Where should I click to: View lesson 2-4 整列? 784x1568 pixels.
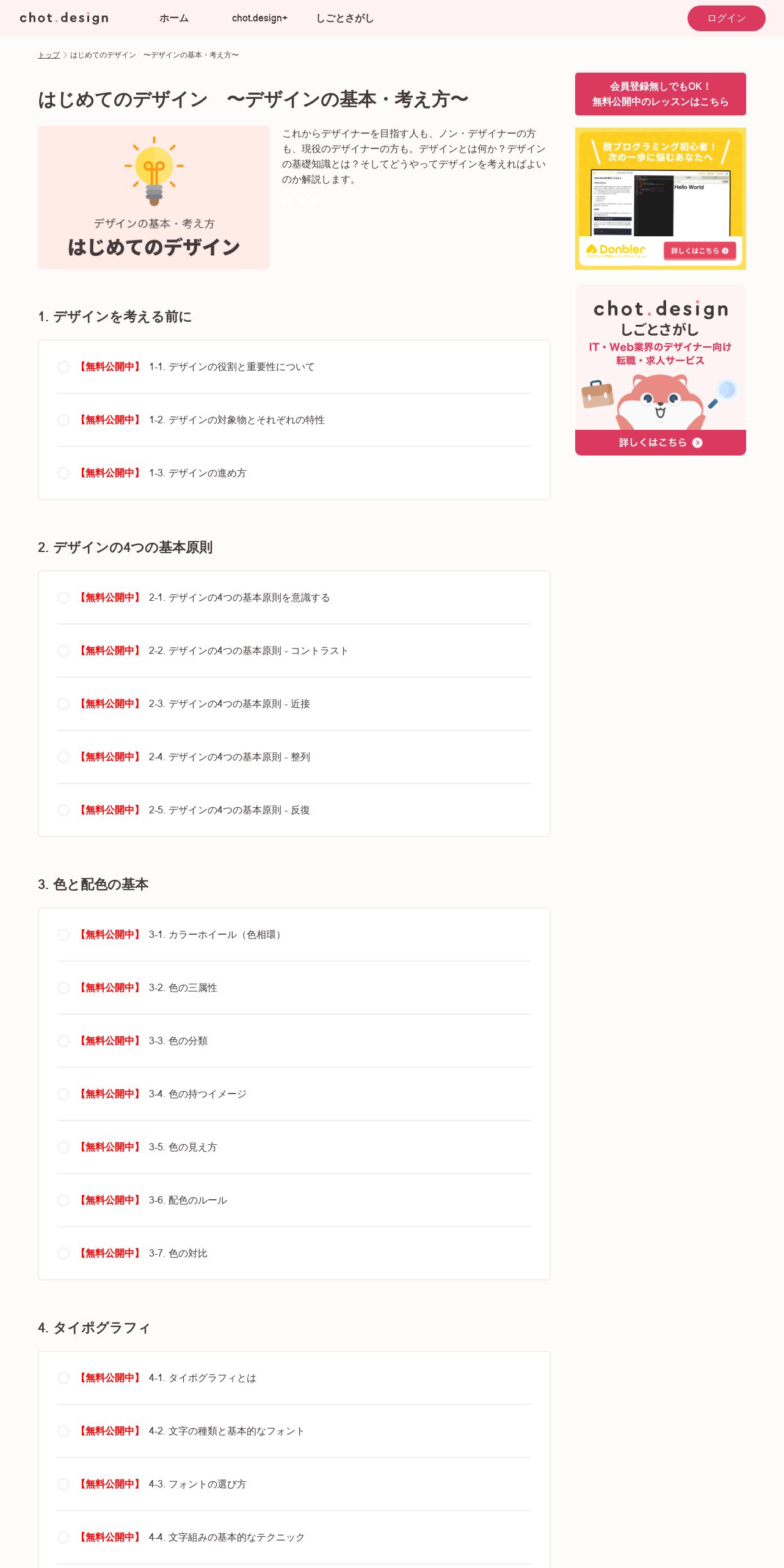(229, 757)
